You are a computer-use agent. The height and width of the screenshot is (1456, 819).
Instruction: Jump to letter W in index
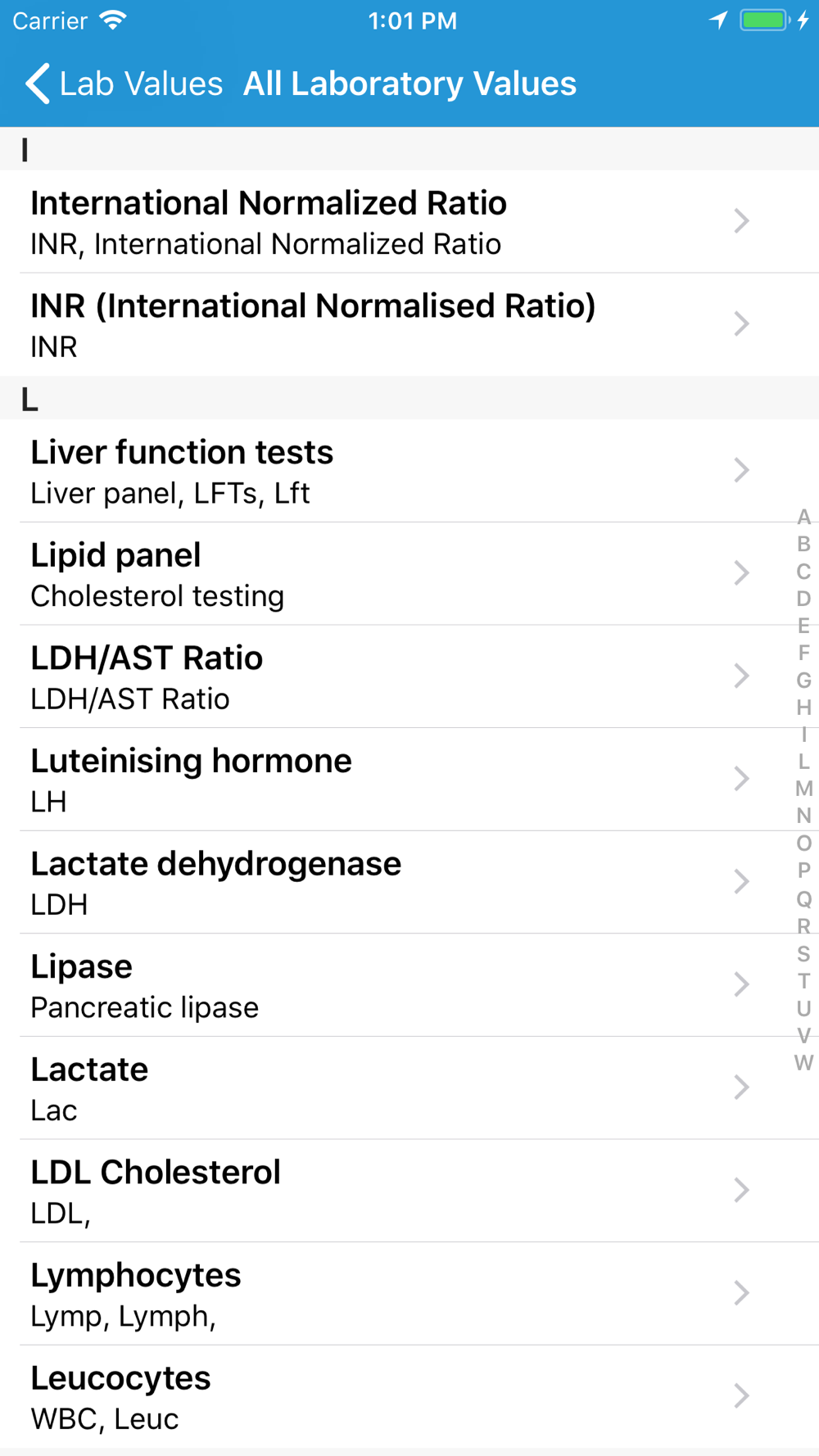[x=803, y=1063]
